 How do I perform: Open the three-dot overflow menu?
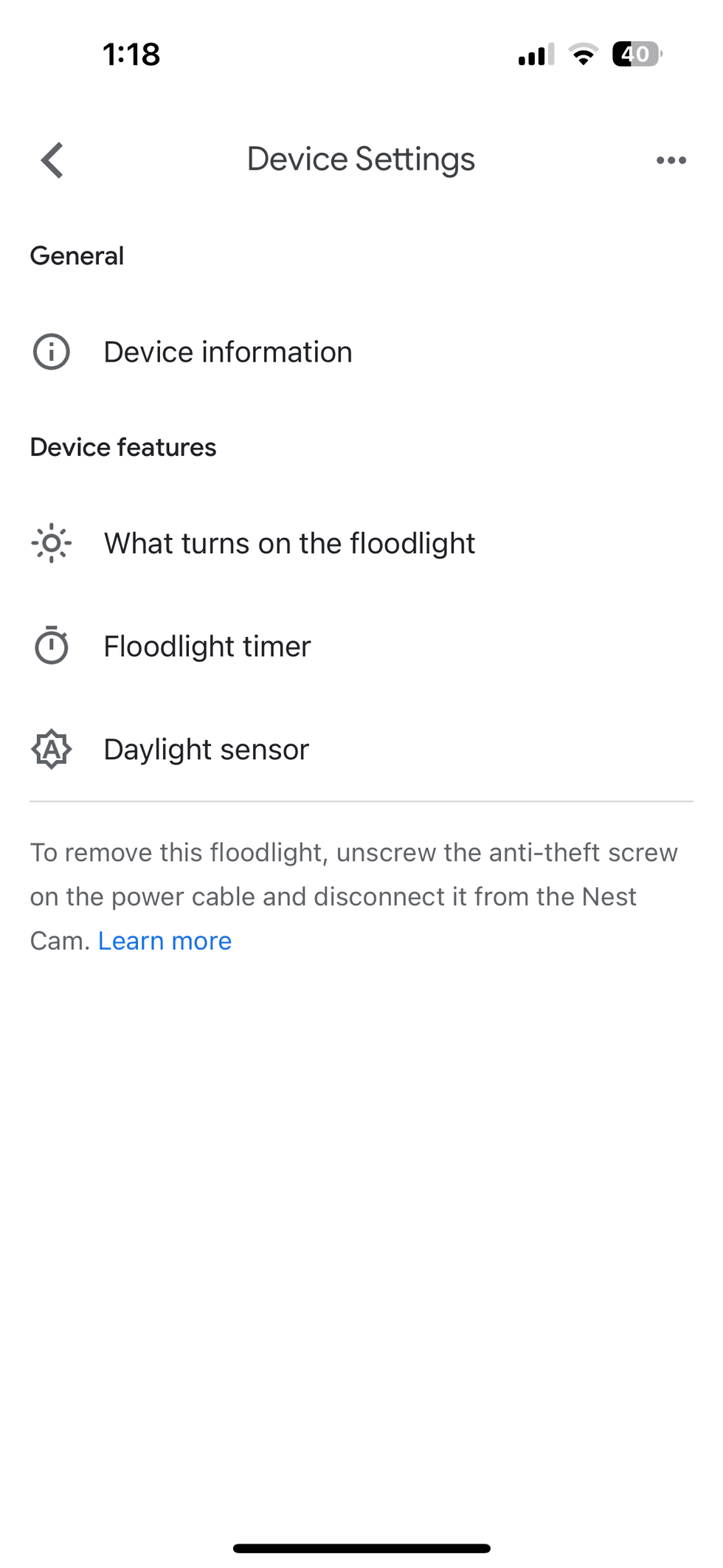[671, 159]
